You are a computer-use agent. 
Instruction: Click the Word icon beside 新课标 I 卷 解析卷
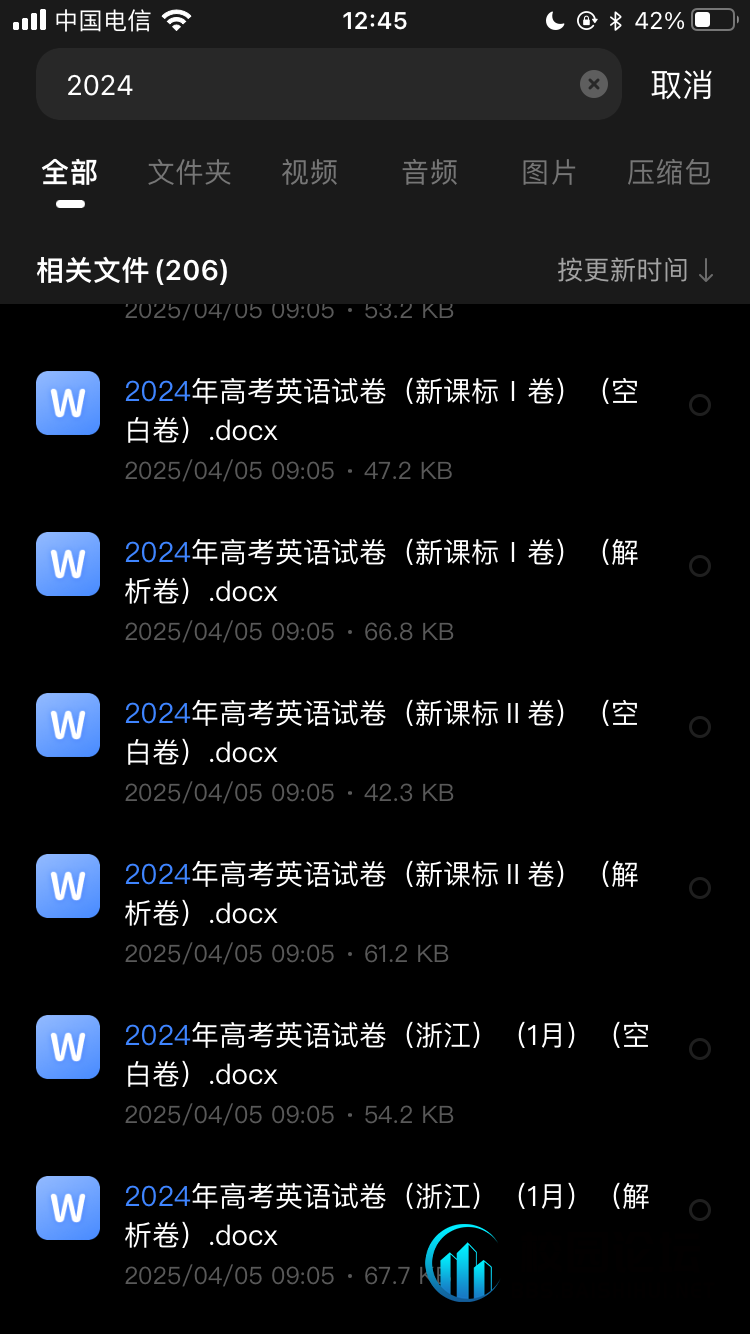[x=67, y=564]
